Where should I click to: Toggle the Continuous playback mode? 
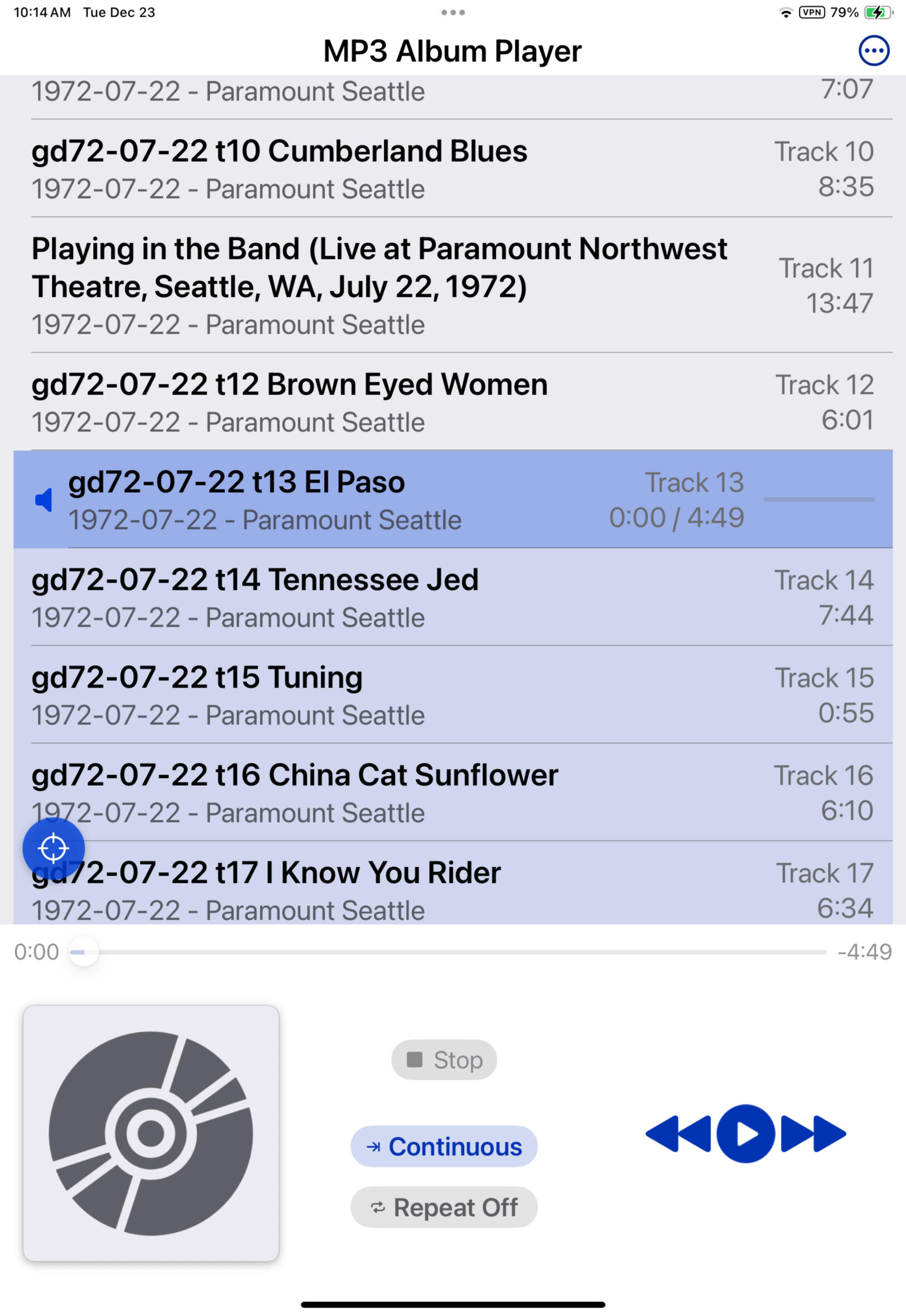click(444, 1146)
